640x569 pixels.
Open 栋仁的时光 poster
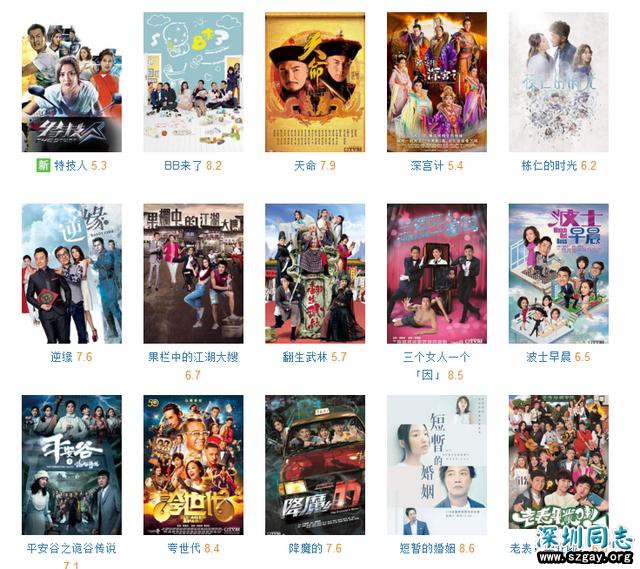(x=558, y=82)
